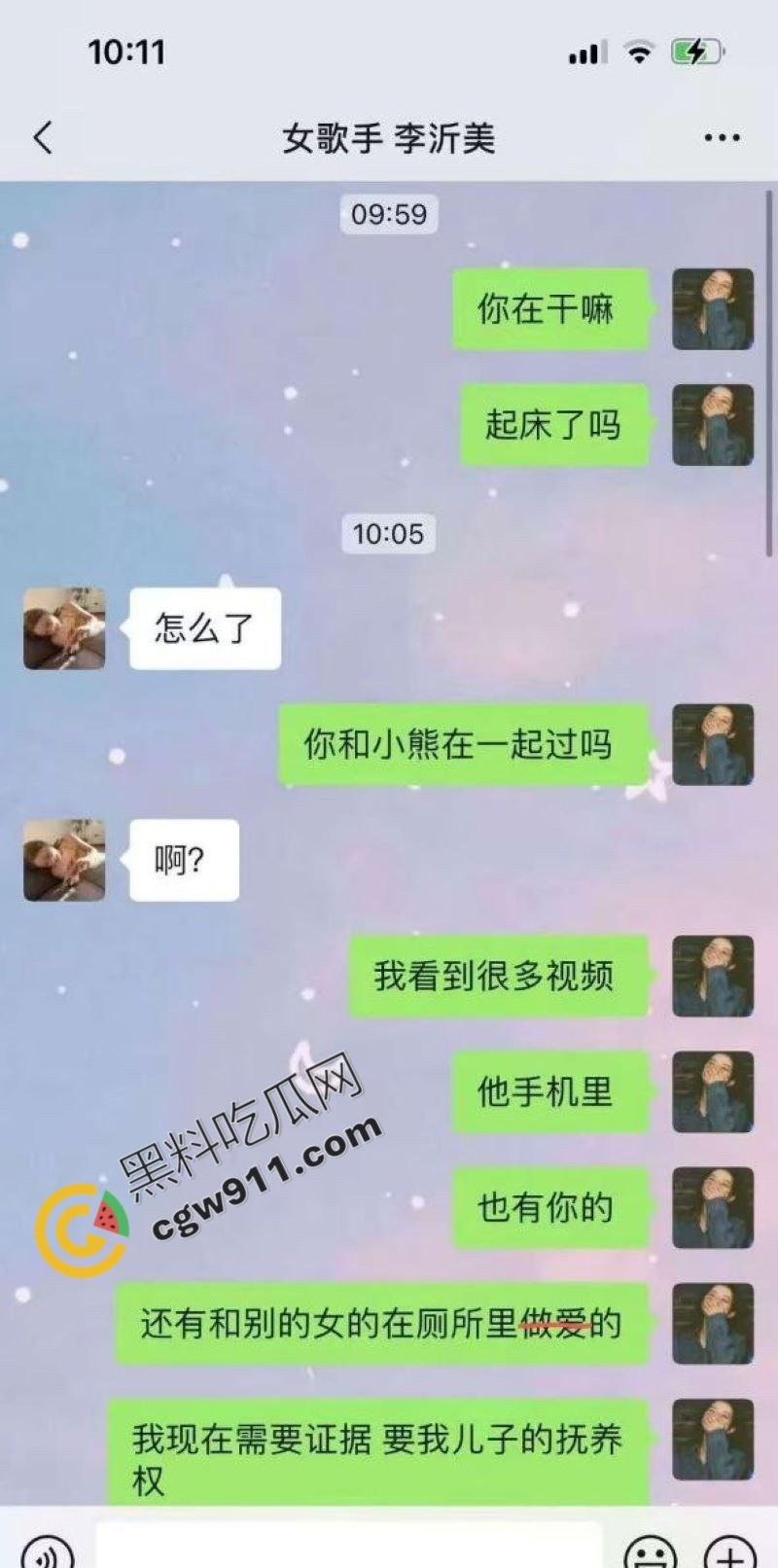Open the plus attachment menu
778x1568 pixels.
[x=729, y=1551]
